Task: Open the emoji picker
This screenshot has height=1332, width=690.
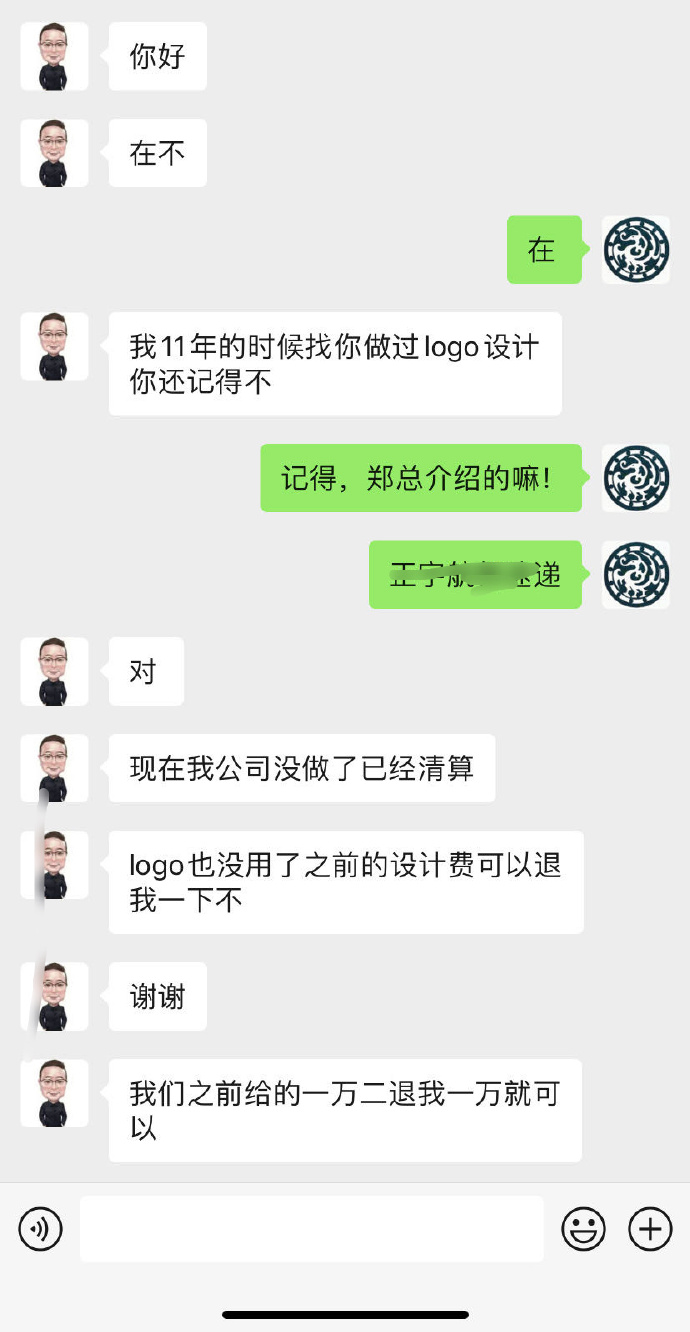Action: point(583,1229)
